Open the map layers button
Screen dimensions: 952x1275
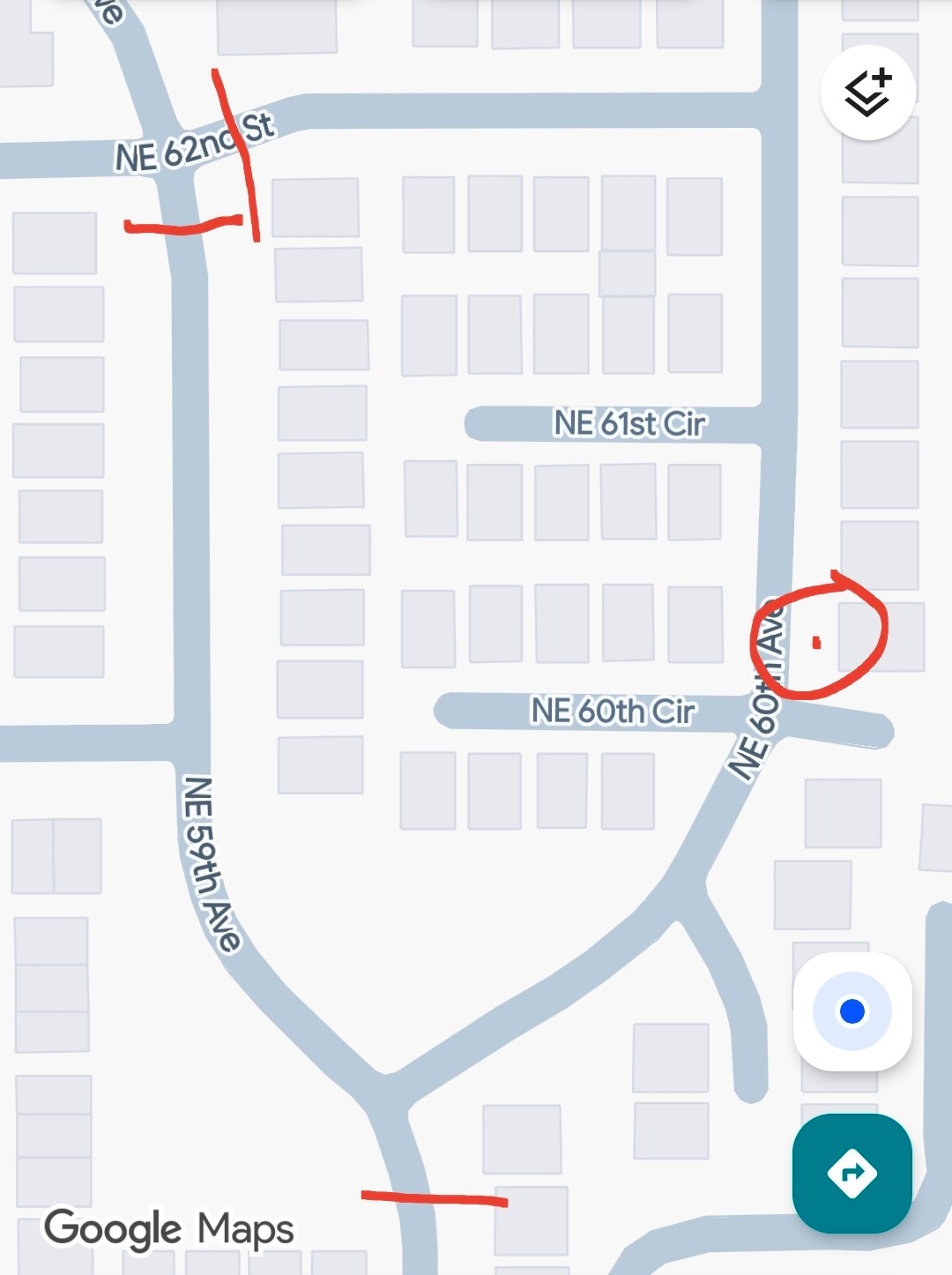coord(866,93)
